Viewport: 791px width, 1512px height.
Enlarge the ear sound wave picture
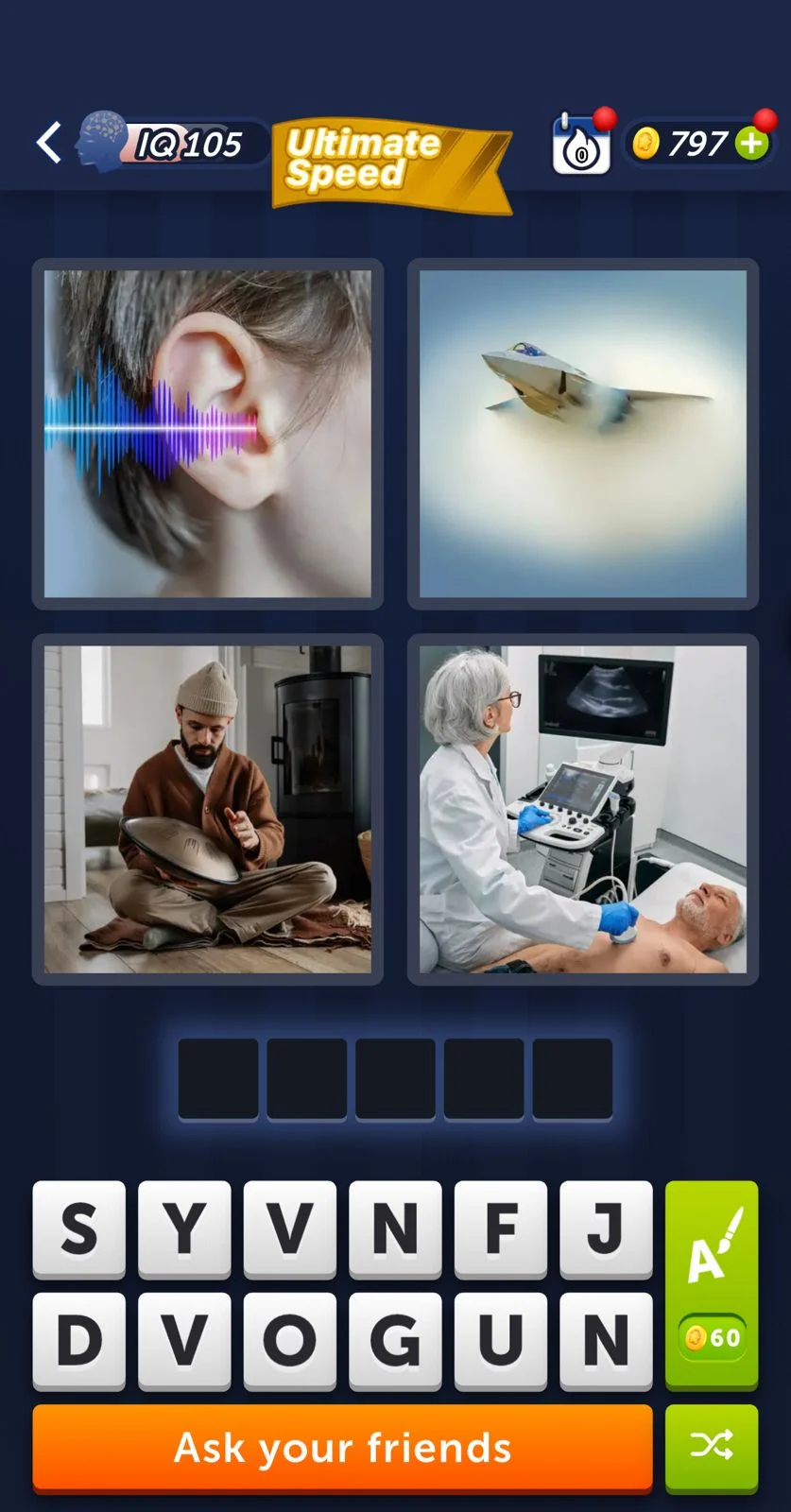(x=208, y=434)
